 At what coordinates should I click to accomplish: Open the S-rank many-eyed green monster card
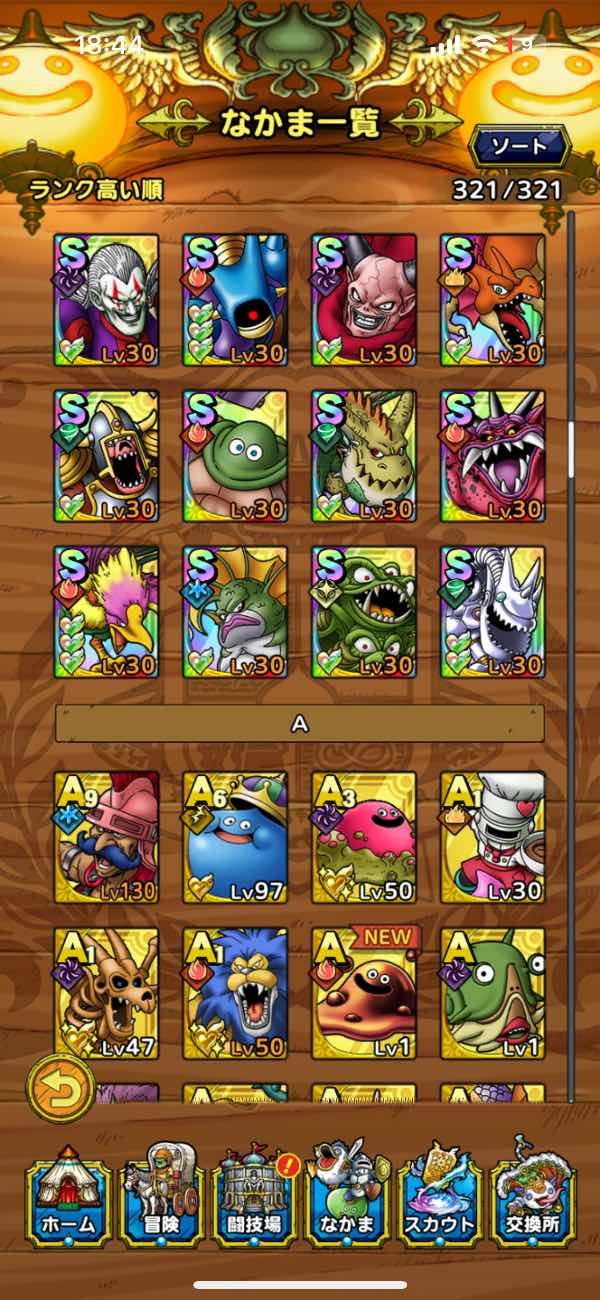coord(364,612)
